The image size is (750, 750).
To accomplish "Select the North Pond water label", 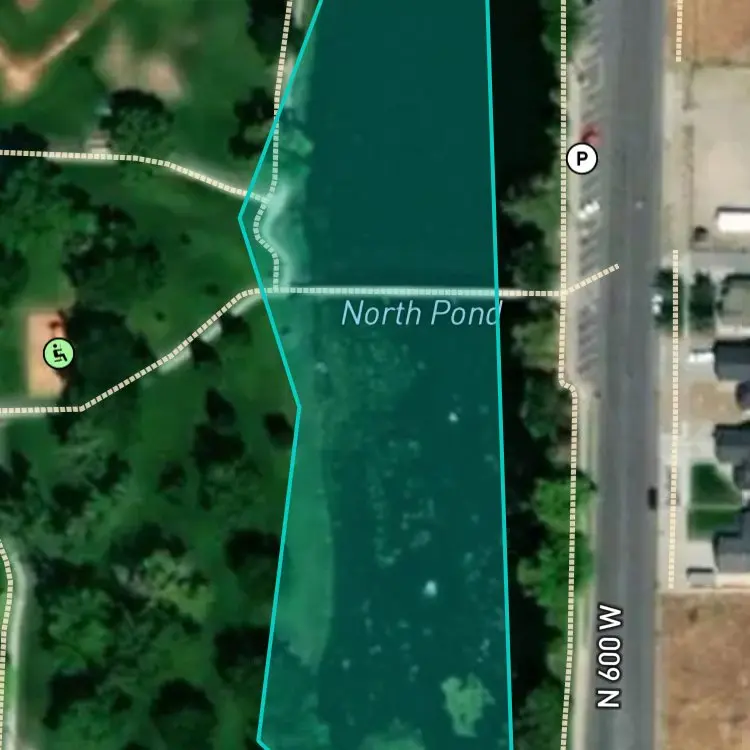I will point(420,313).
